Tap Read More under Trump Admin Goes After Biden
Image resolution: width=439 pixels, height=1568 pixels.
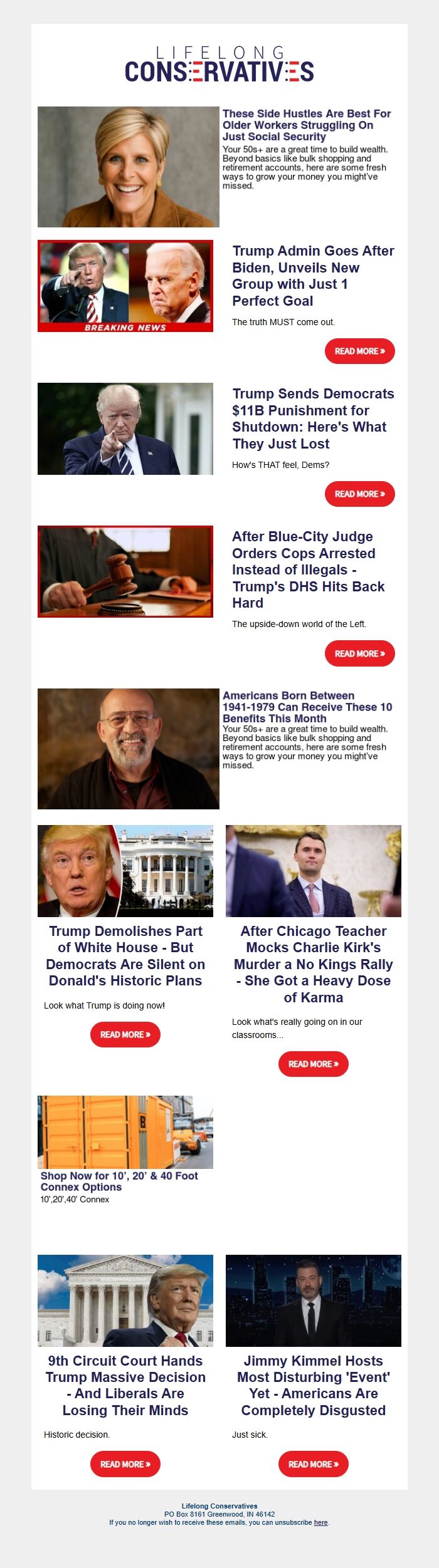pos(359,351)
